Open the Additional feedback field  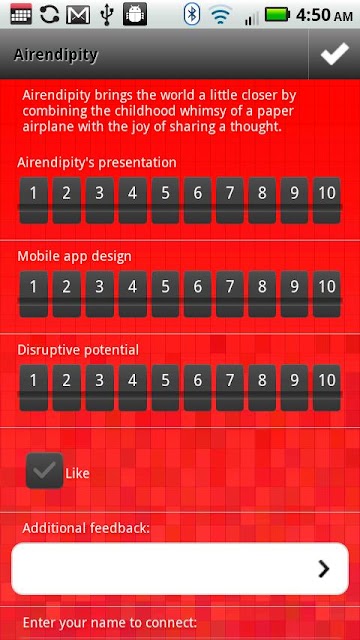point(180,569)
